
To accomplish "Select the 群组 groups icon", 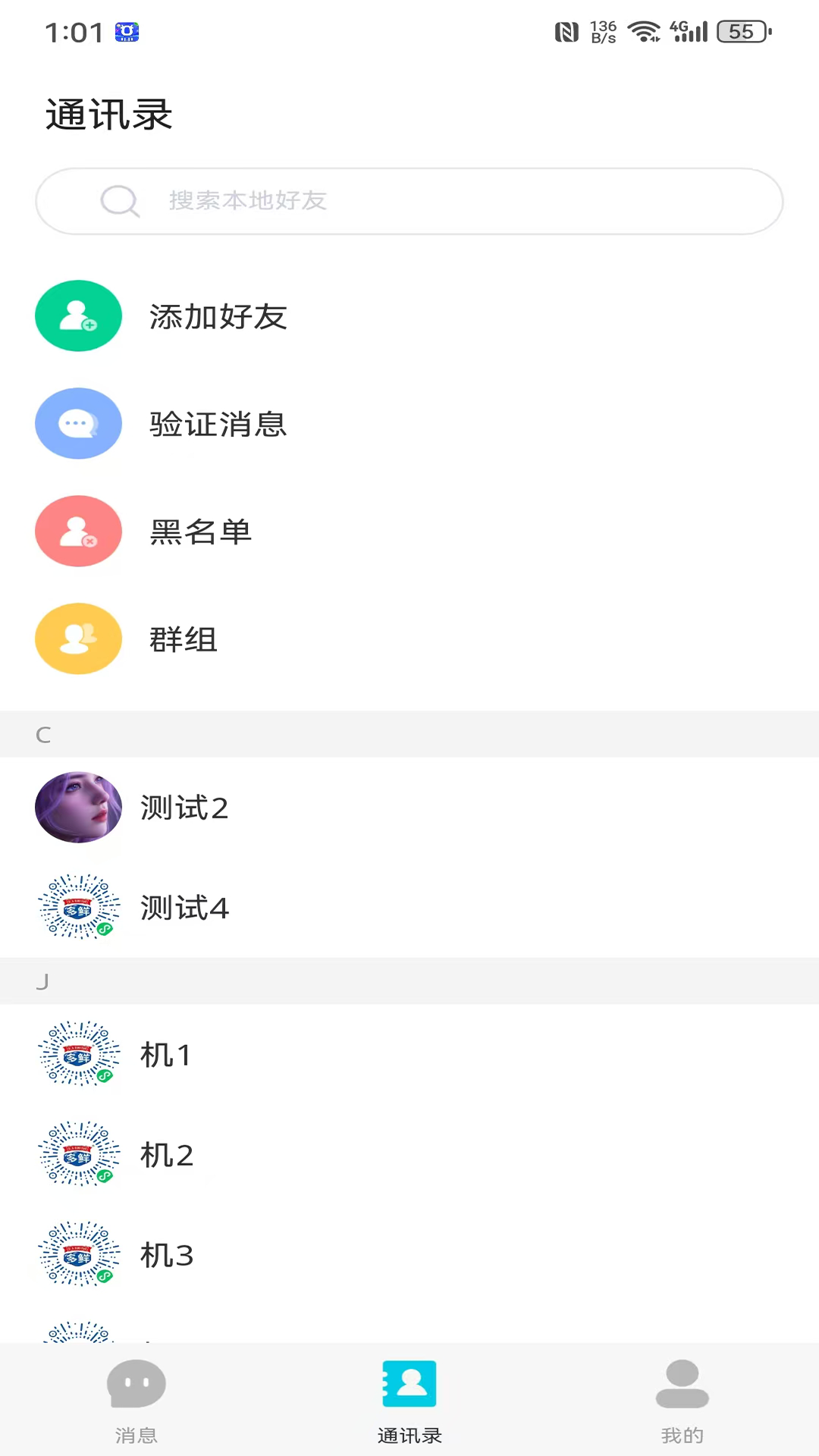I will click(78, 639).
